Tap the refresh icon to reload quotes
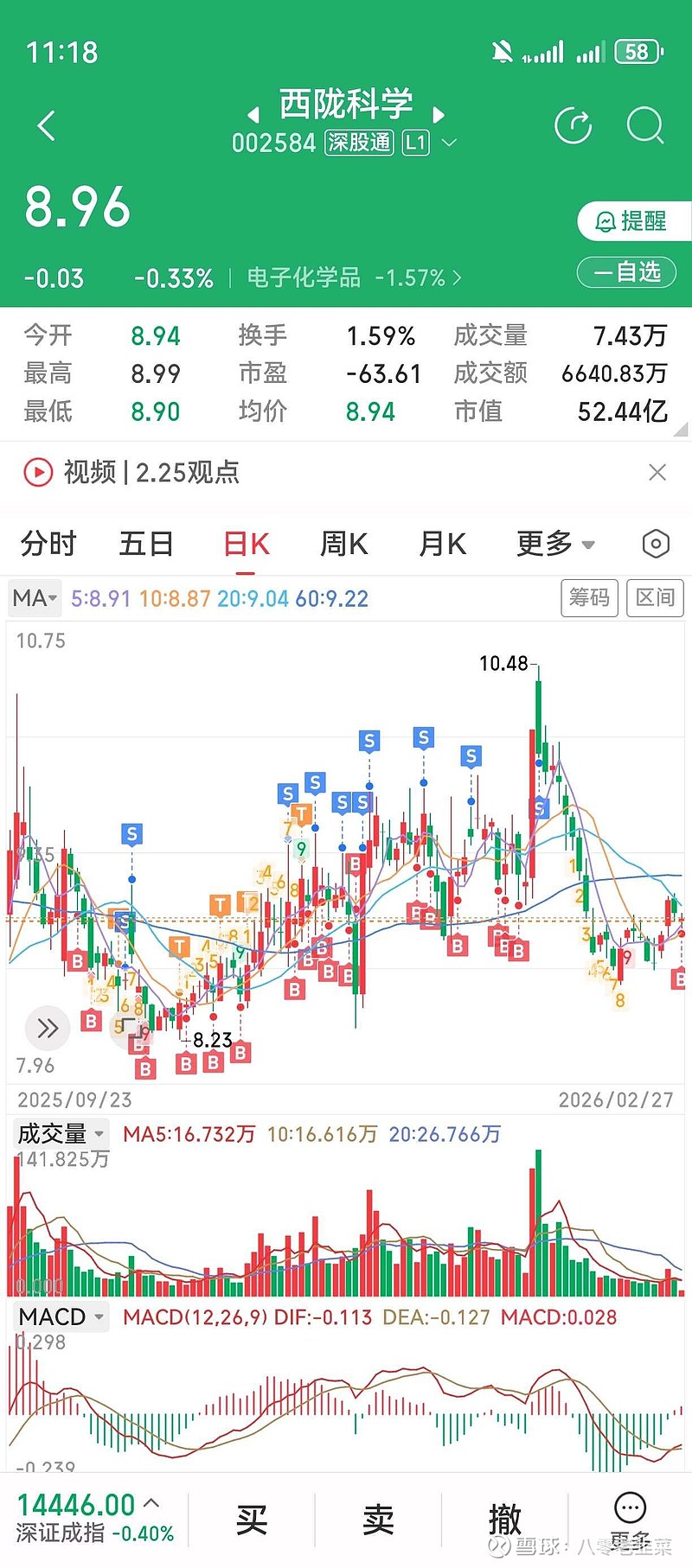This screenshot has height=1568, width=692. tap(573, 124)
